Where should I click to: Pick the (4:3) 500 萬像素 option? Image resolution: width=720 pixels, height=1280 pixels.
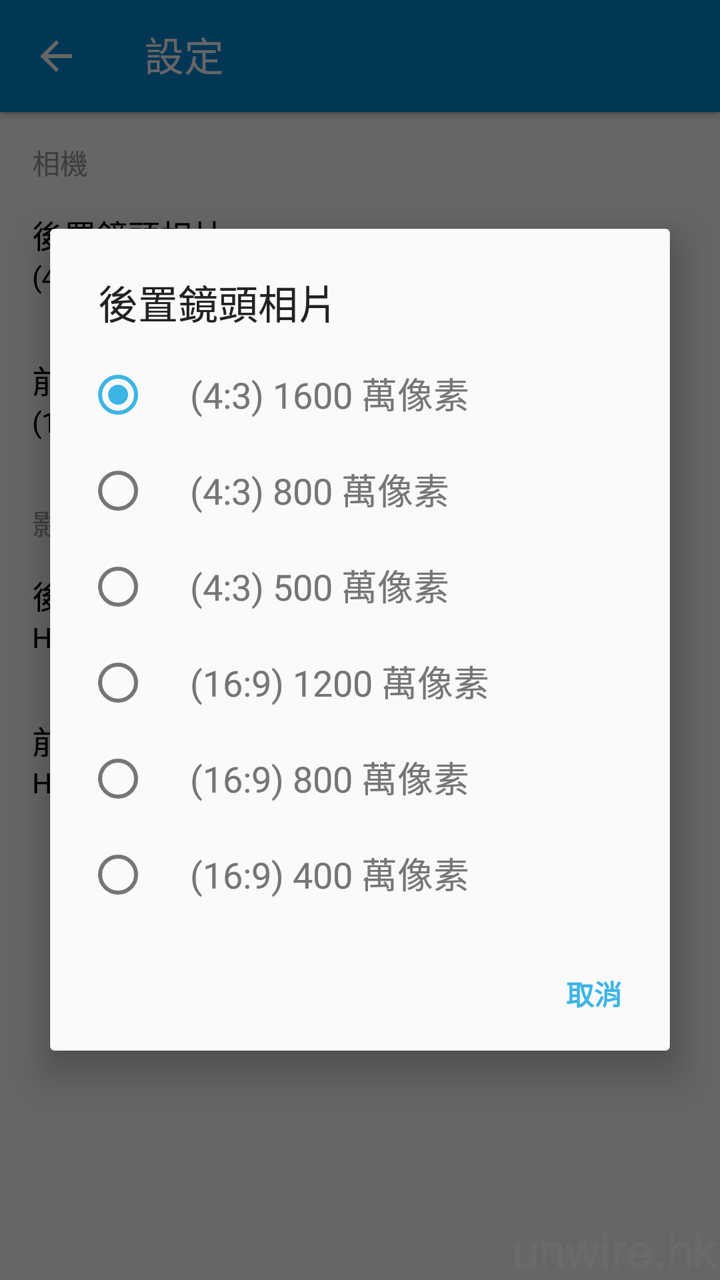pos(118,587)
